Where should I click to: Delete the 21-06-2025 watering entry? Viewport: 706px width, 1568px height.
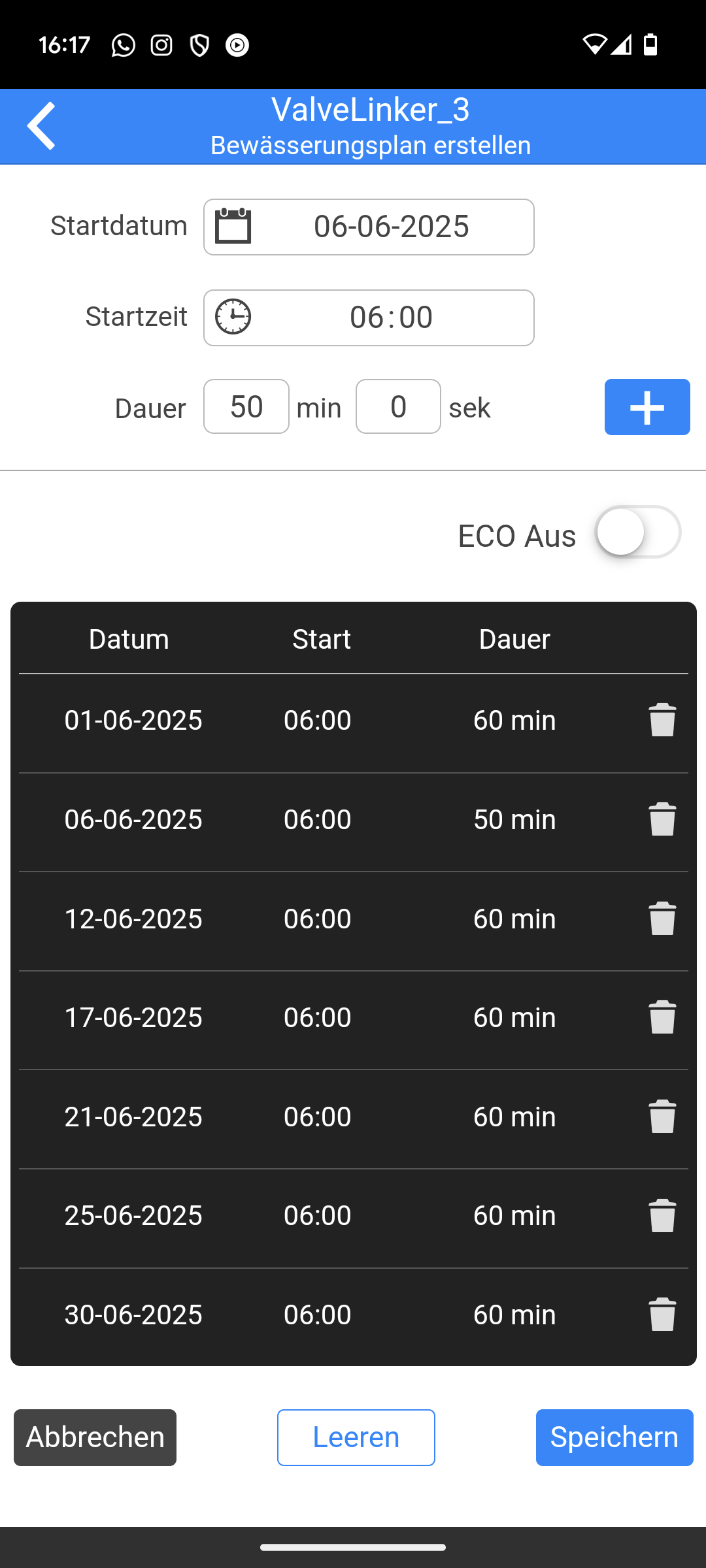coord(662,1117)
